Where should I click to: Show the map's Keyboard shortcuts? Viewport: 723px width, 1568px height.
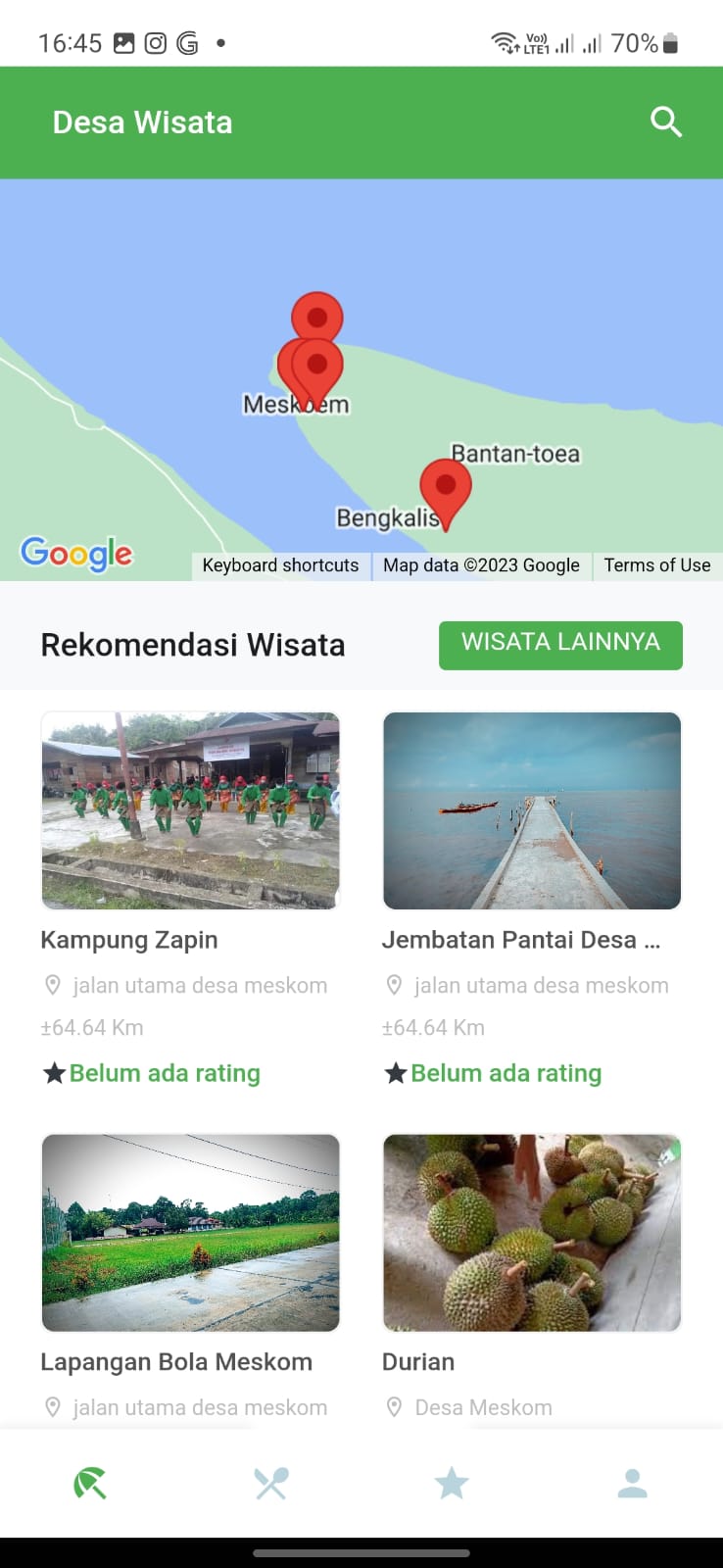tap(280, 565)
